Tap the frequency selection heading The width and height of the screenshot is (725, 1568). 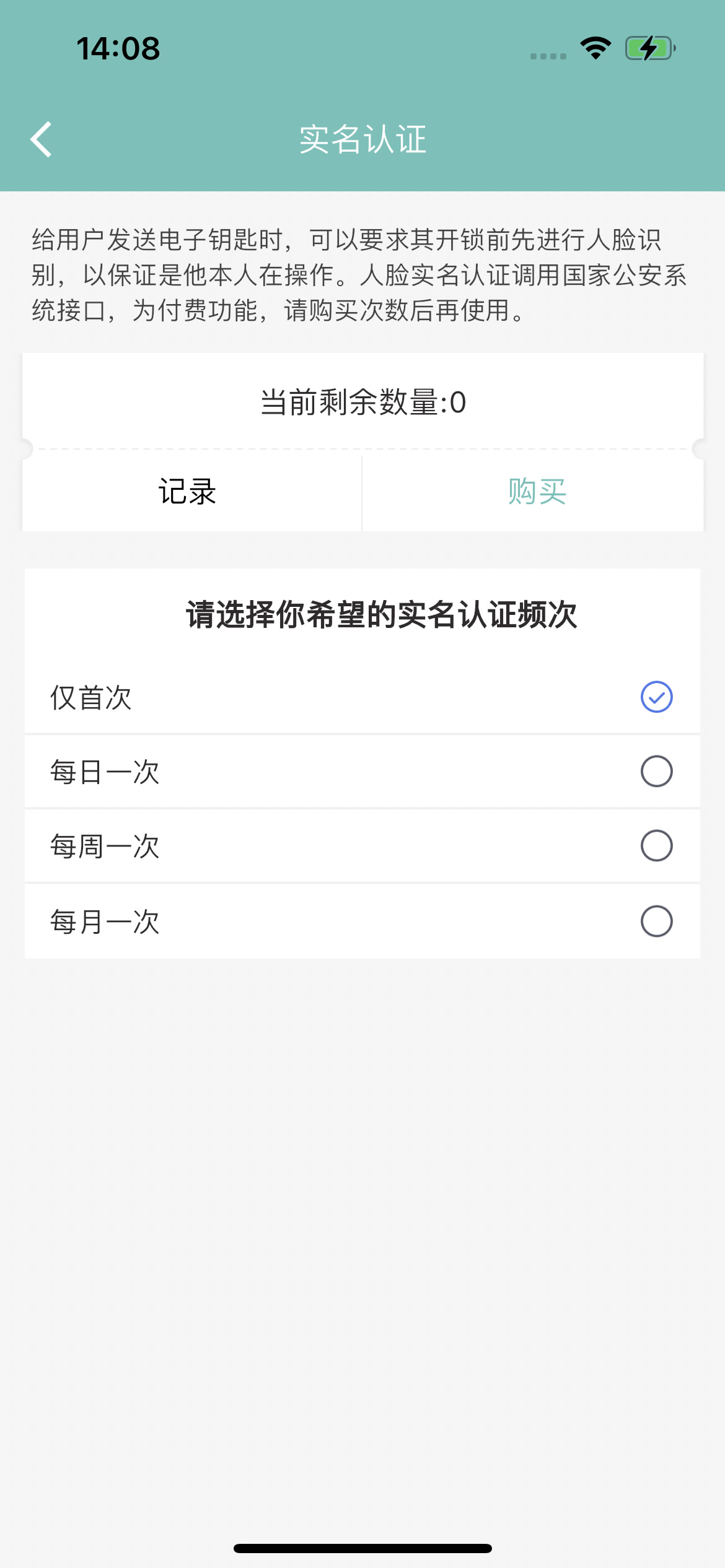[x=382, y=612]
